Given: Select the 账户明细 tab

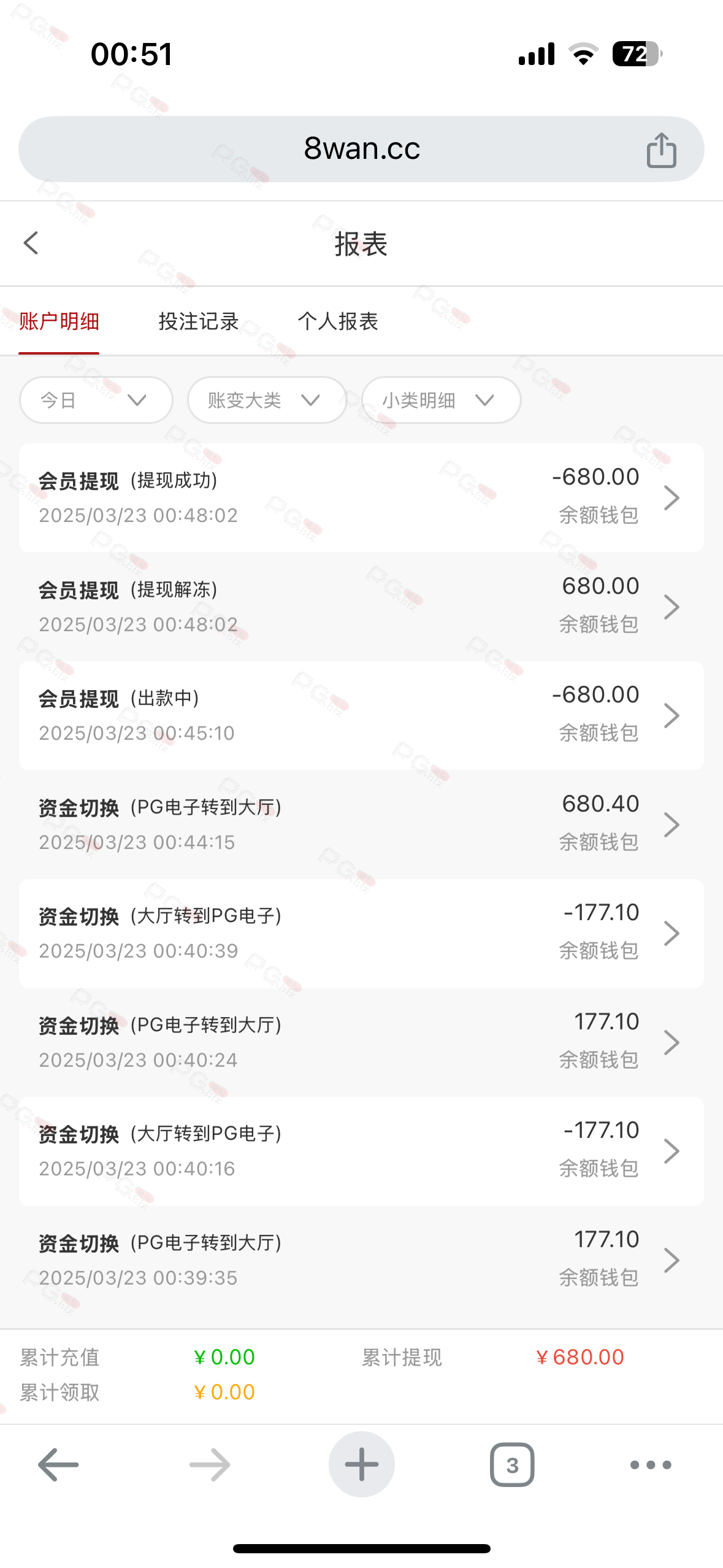Looking at the screenshot, I should tap(59, 321).
